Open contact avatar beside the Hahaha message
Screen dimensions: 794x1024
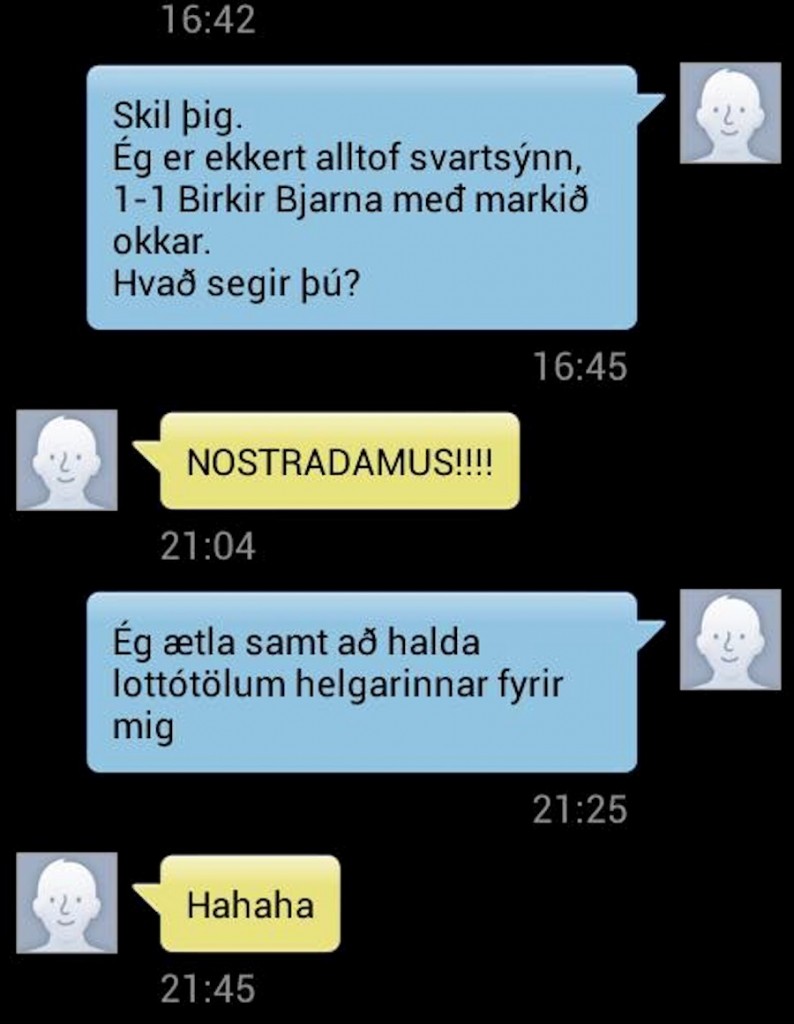tap(66, 903)
